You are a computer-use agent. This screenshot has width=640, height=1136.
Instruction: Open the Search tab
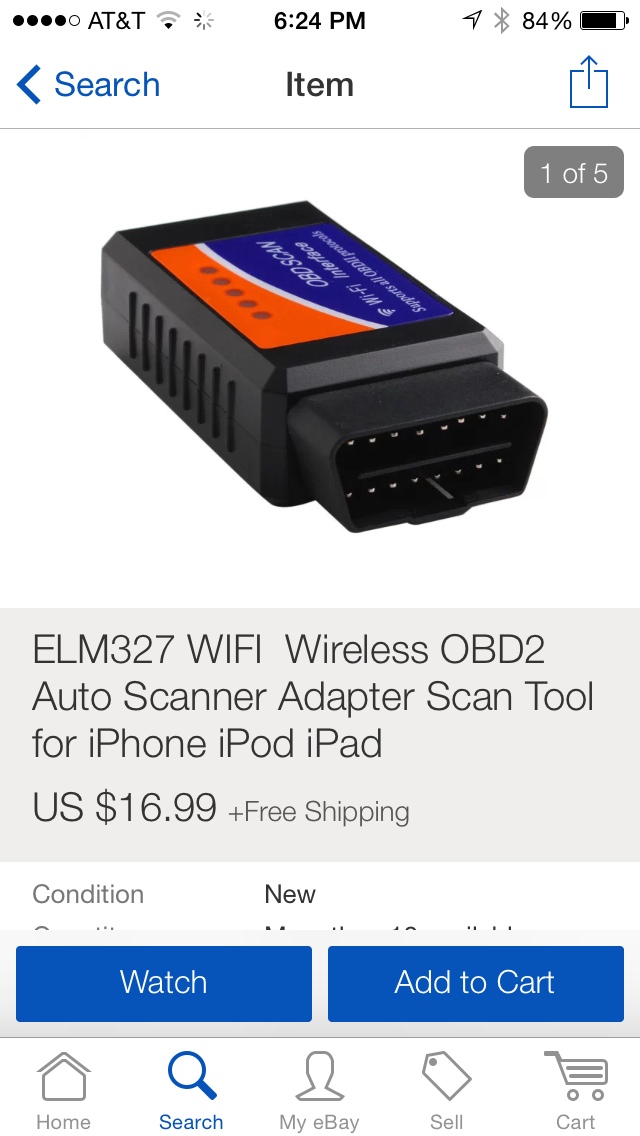(191, 1090)
